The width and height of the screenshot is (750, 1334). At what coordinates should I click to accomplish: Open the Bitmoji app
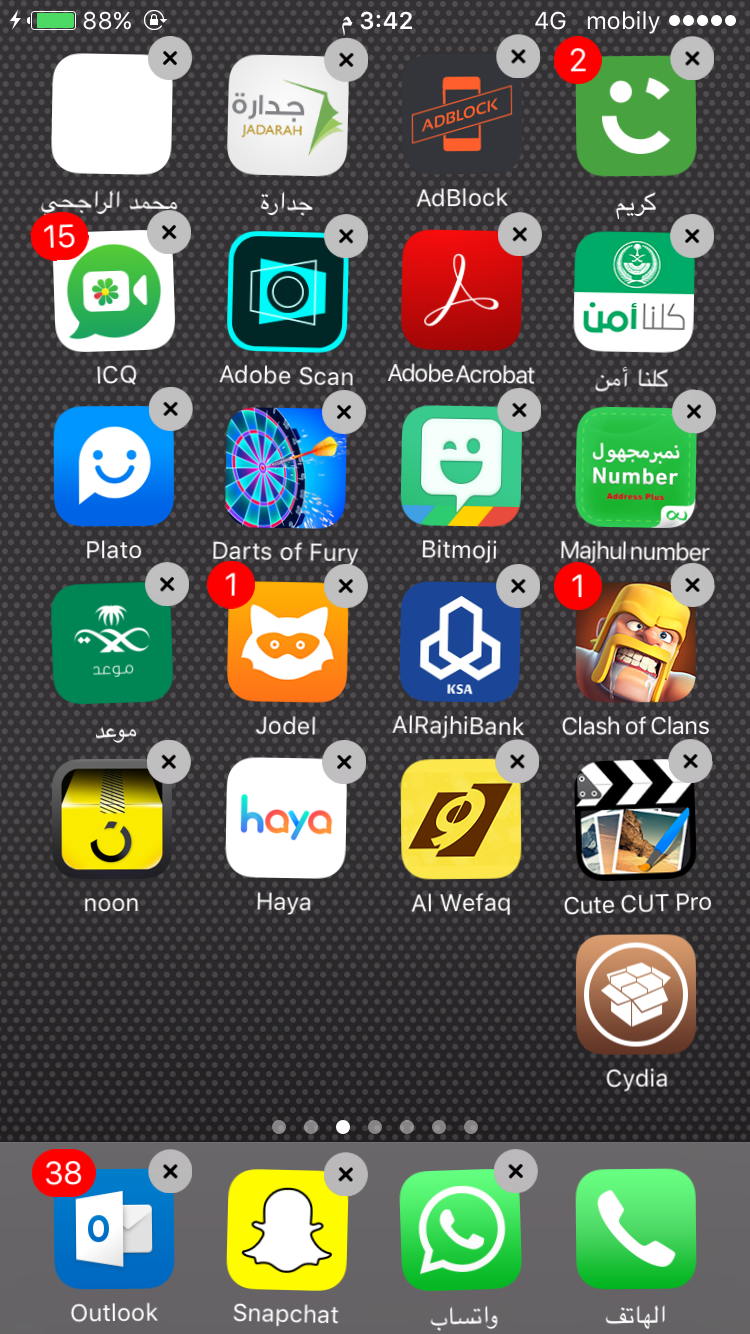(461, 466)
